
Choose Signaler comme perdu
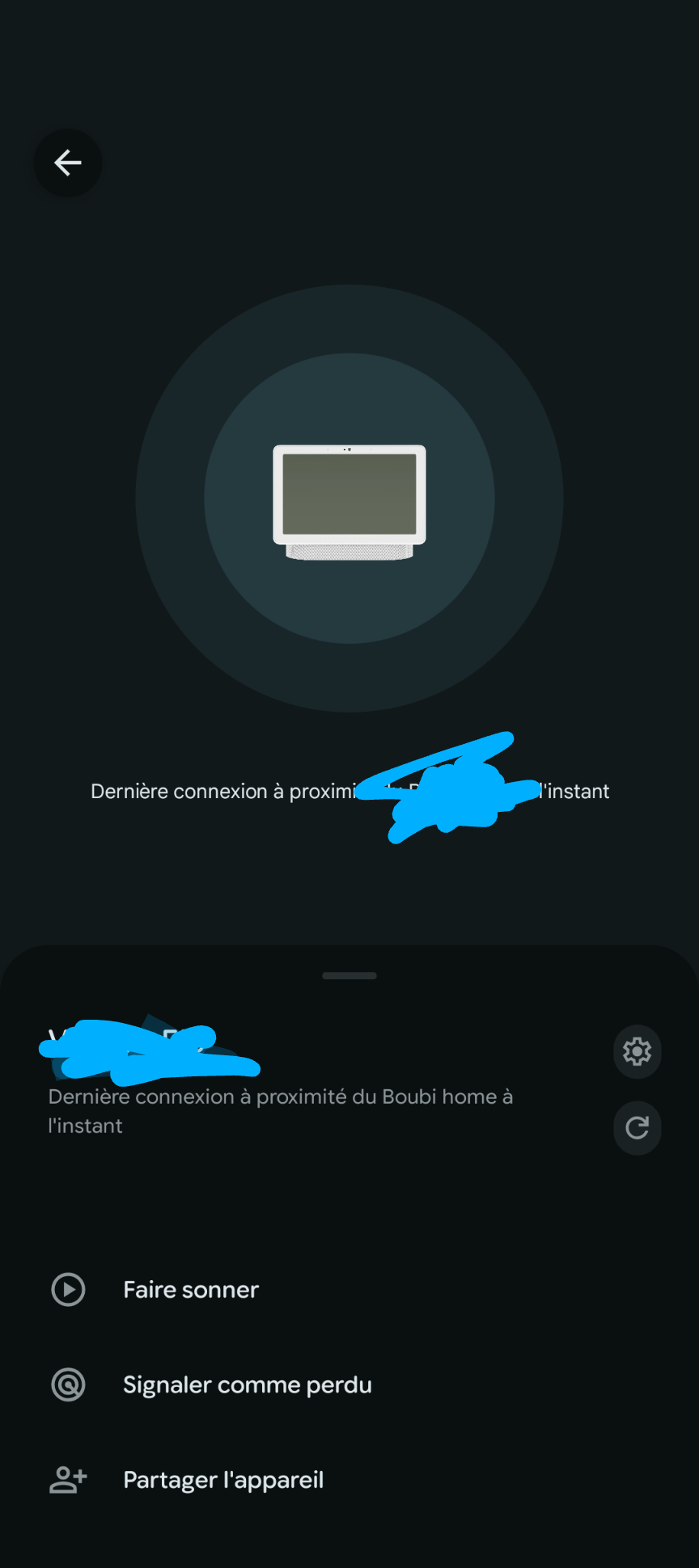click(x=247, y=1385)
